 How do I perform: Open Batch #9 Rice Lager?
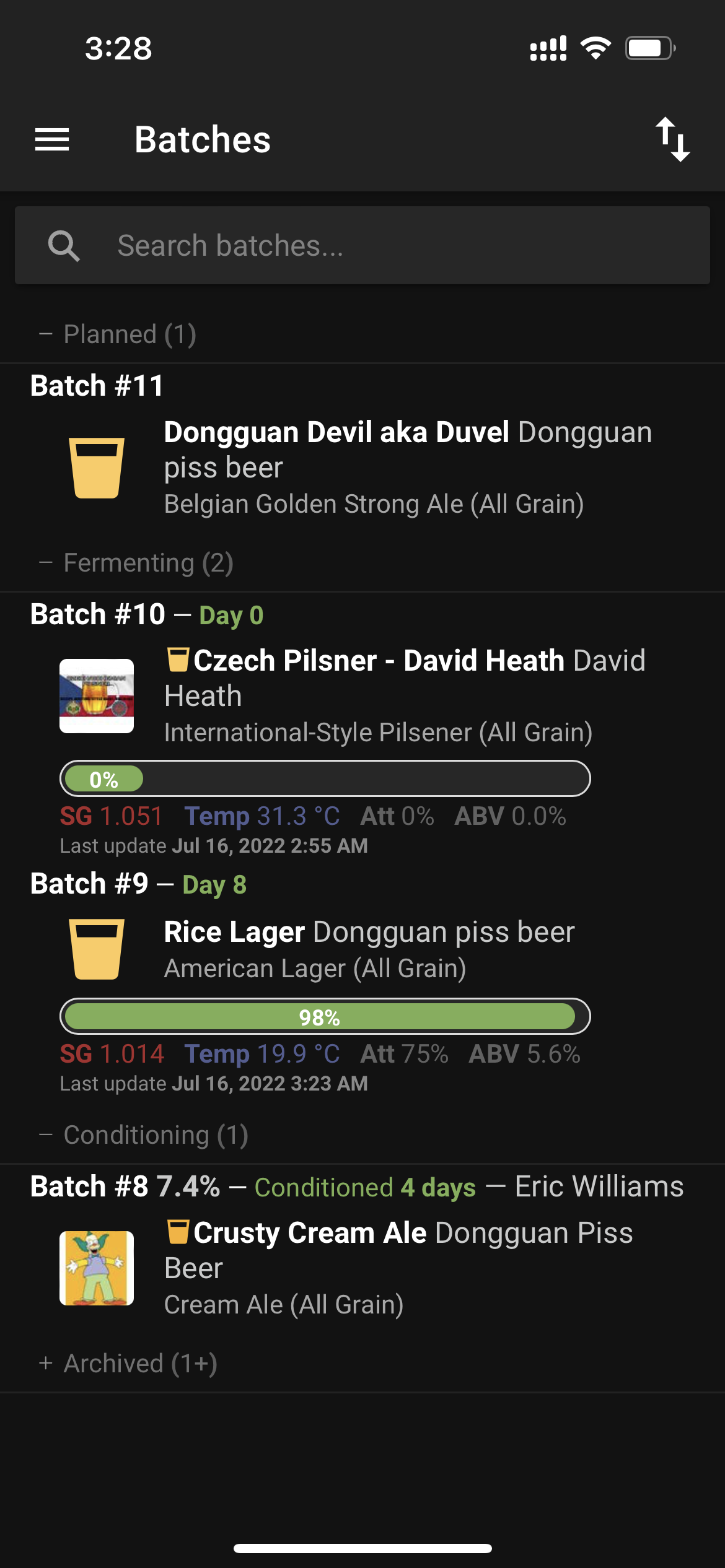tap(362, 982)
